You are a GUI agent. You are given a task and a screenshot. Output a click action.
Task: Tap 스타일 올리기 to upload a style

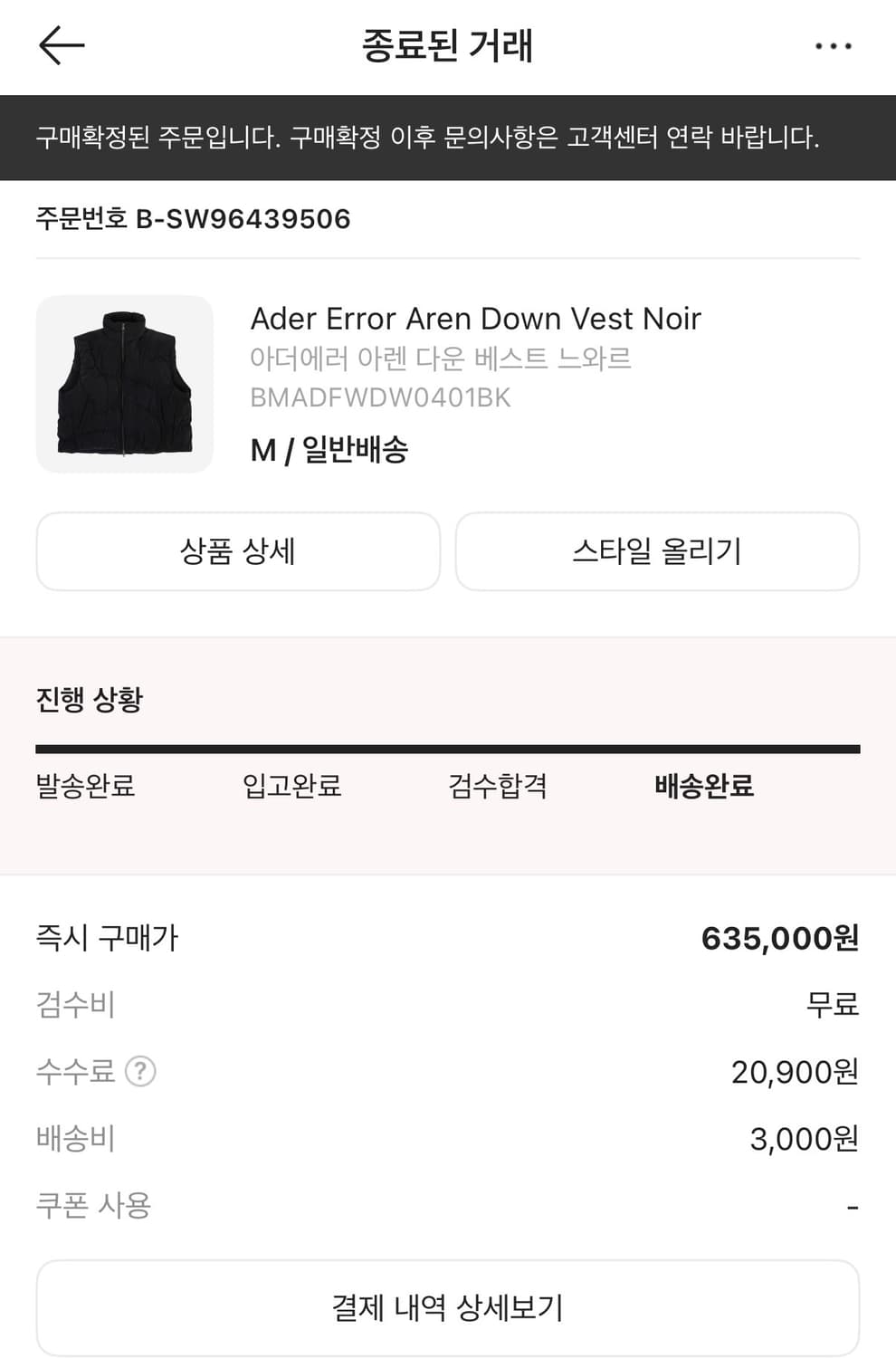pyautogui.click(x=658, y=551)
